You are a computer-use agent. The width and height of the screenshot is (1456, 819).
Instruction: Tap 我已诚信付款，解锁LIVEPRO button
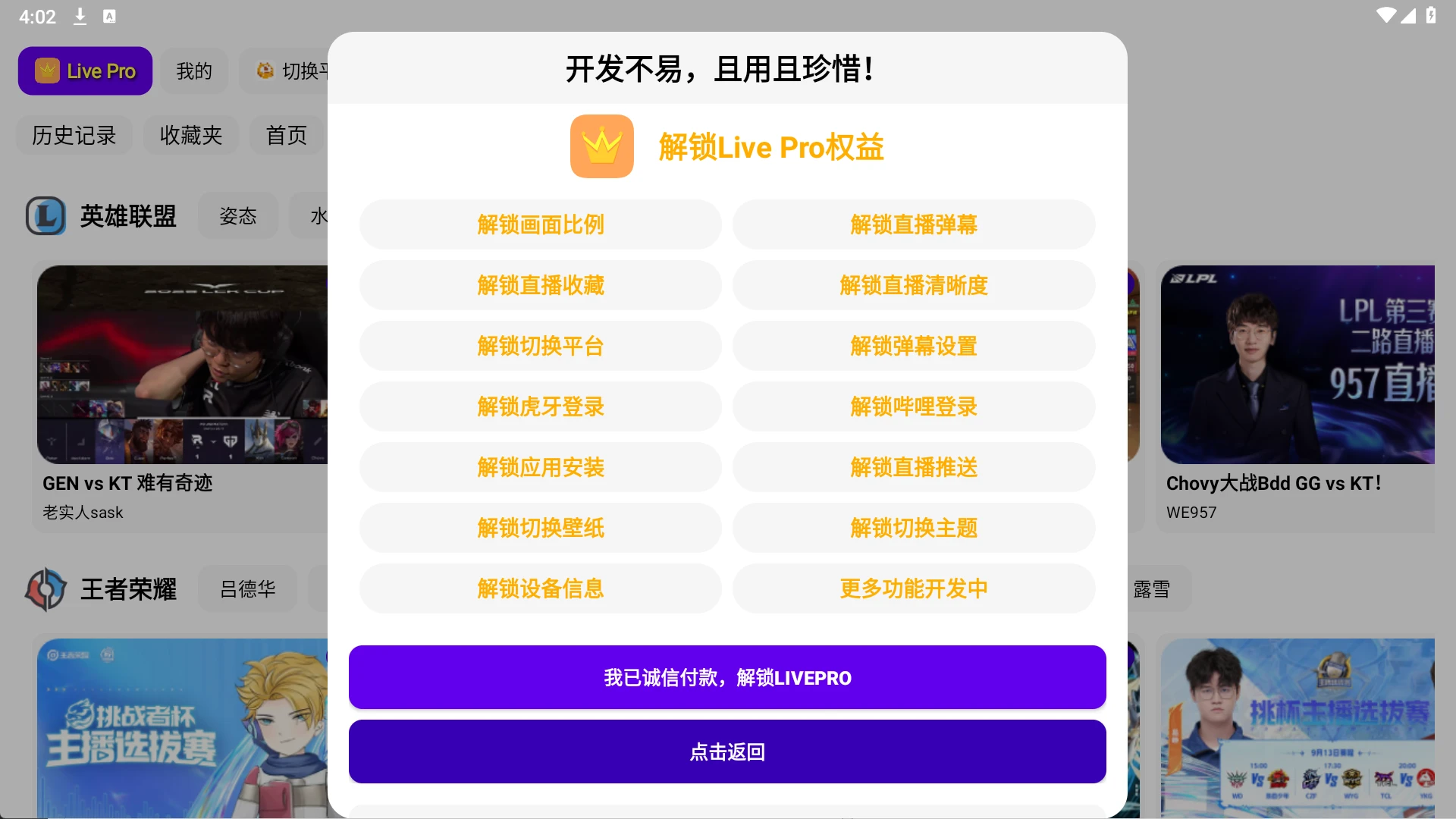click(x=726, y=677)
